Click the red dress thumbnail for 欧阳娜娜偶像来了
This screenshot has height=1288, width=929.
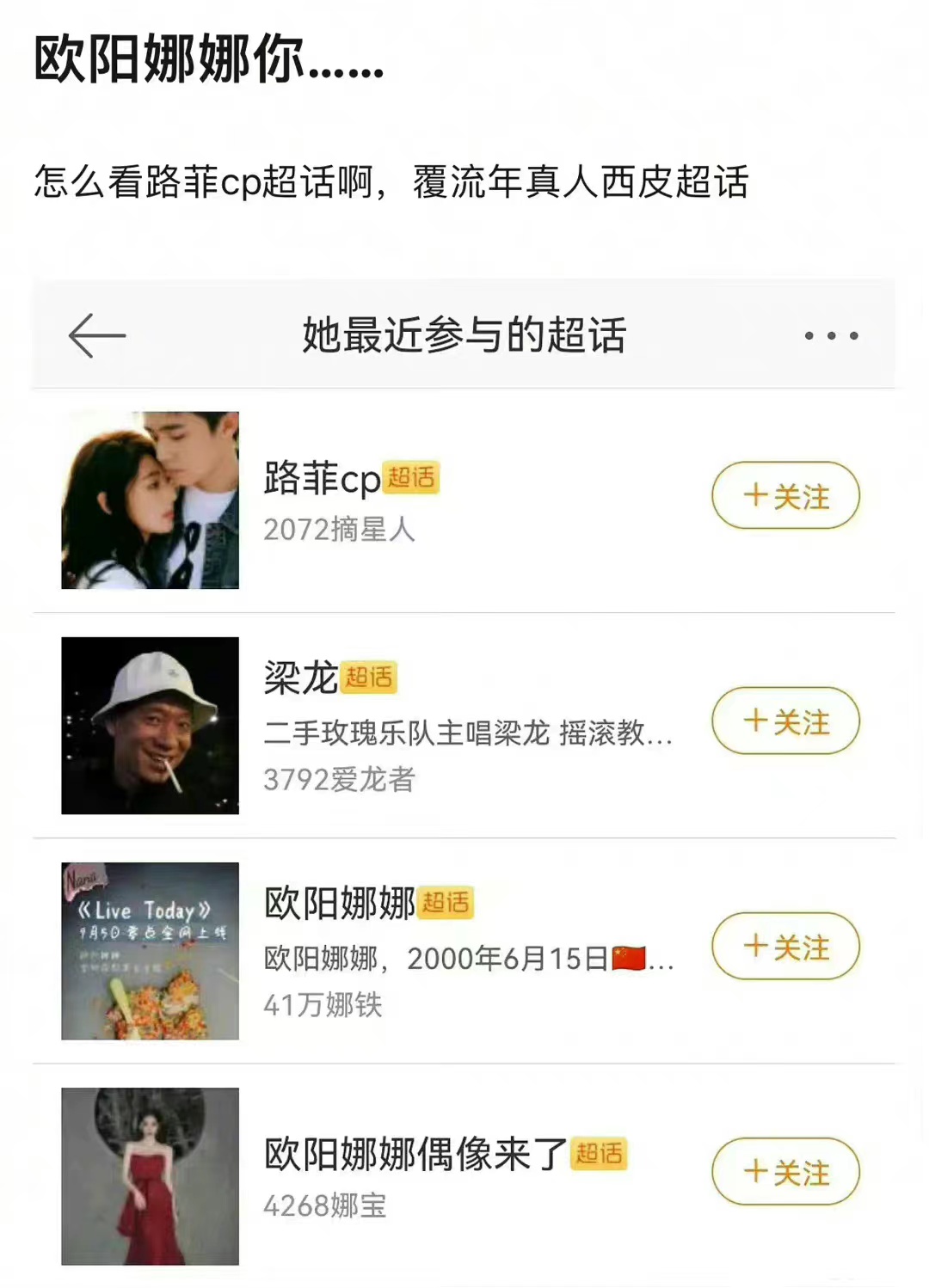150,1175
